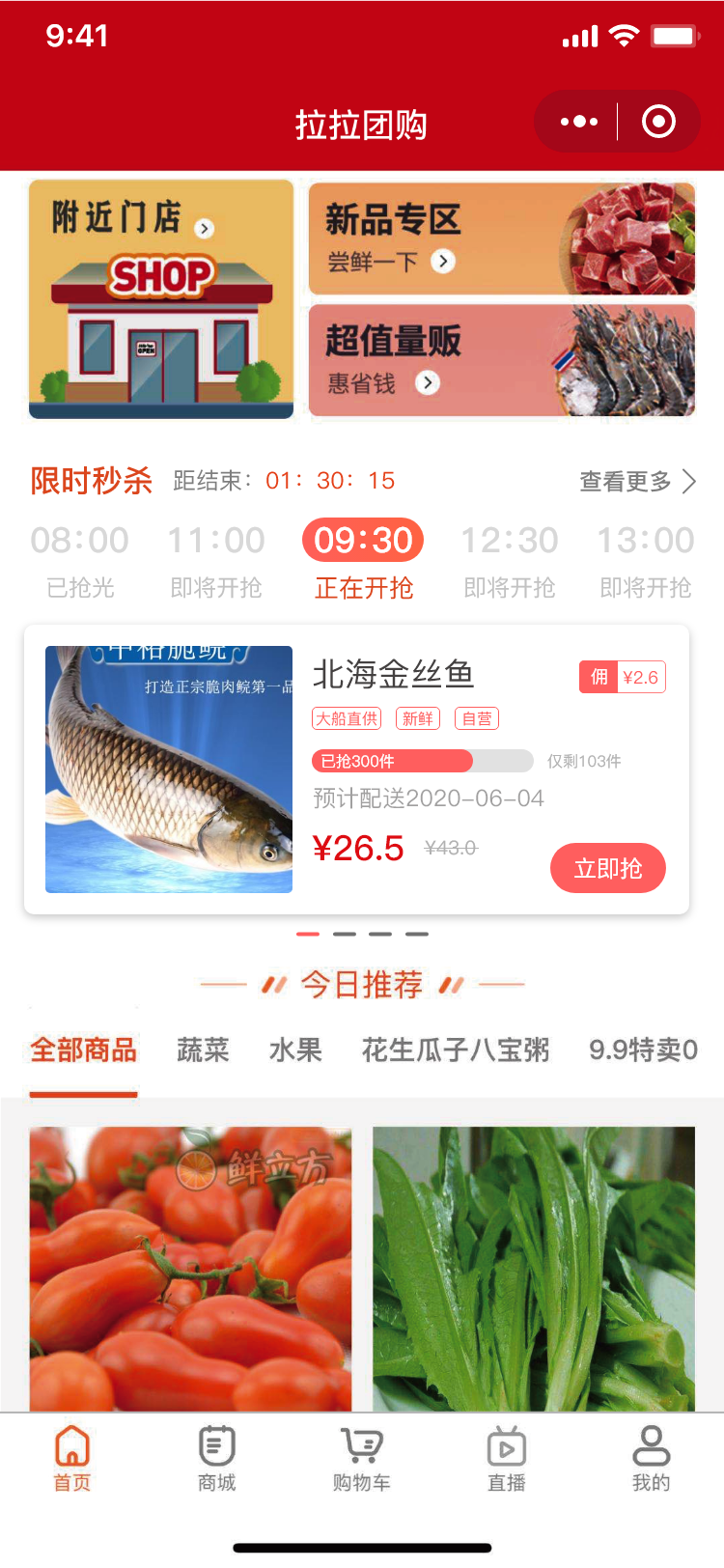Switch to the 蔬菜 category tab
The image size is (724, 1568).
coord(203,1050)
